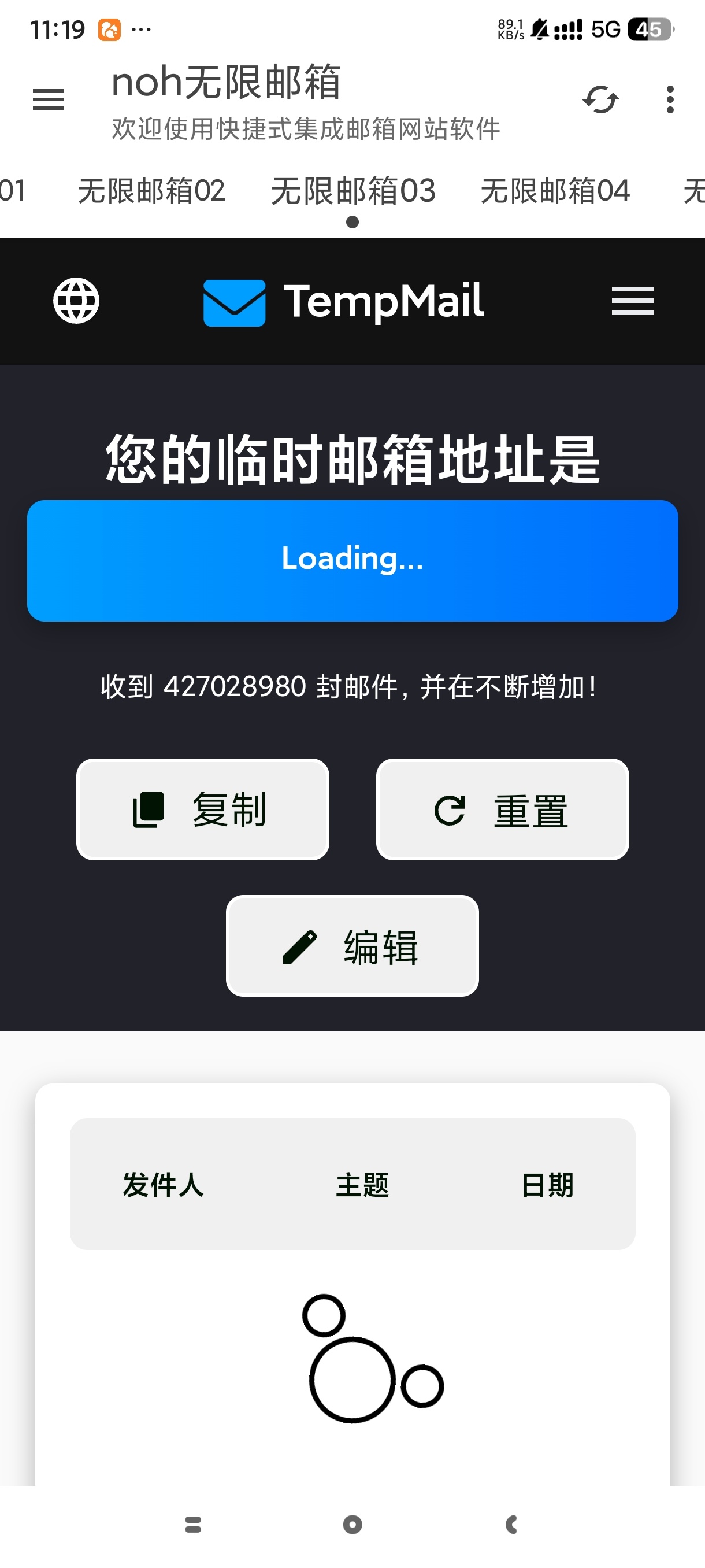Refresh the noh无限邮箱 page

coord(600,99)
